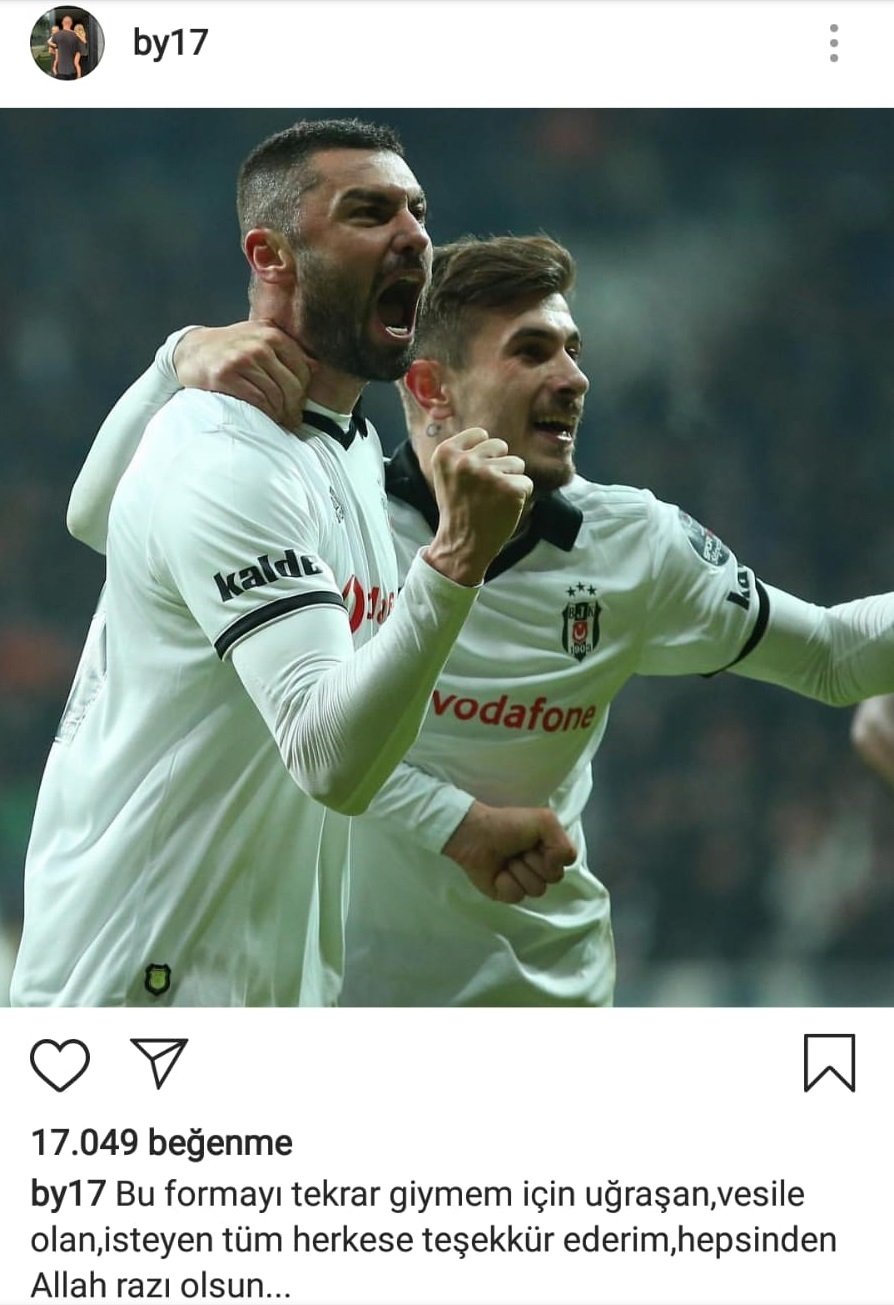Share the post via paper plane icon
The image size is (894, 1305).
point(159,1062)
